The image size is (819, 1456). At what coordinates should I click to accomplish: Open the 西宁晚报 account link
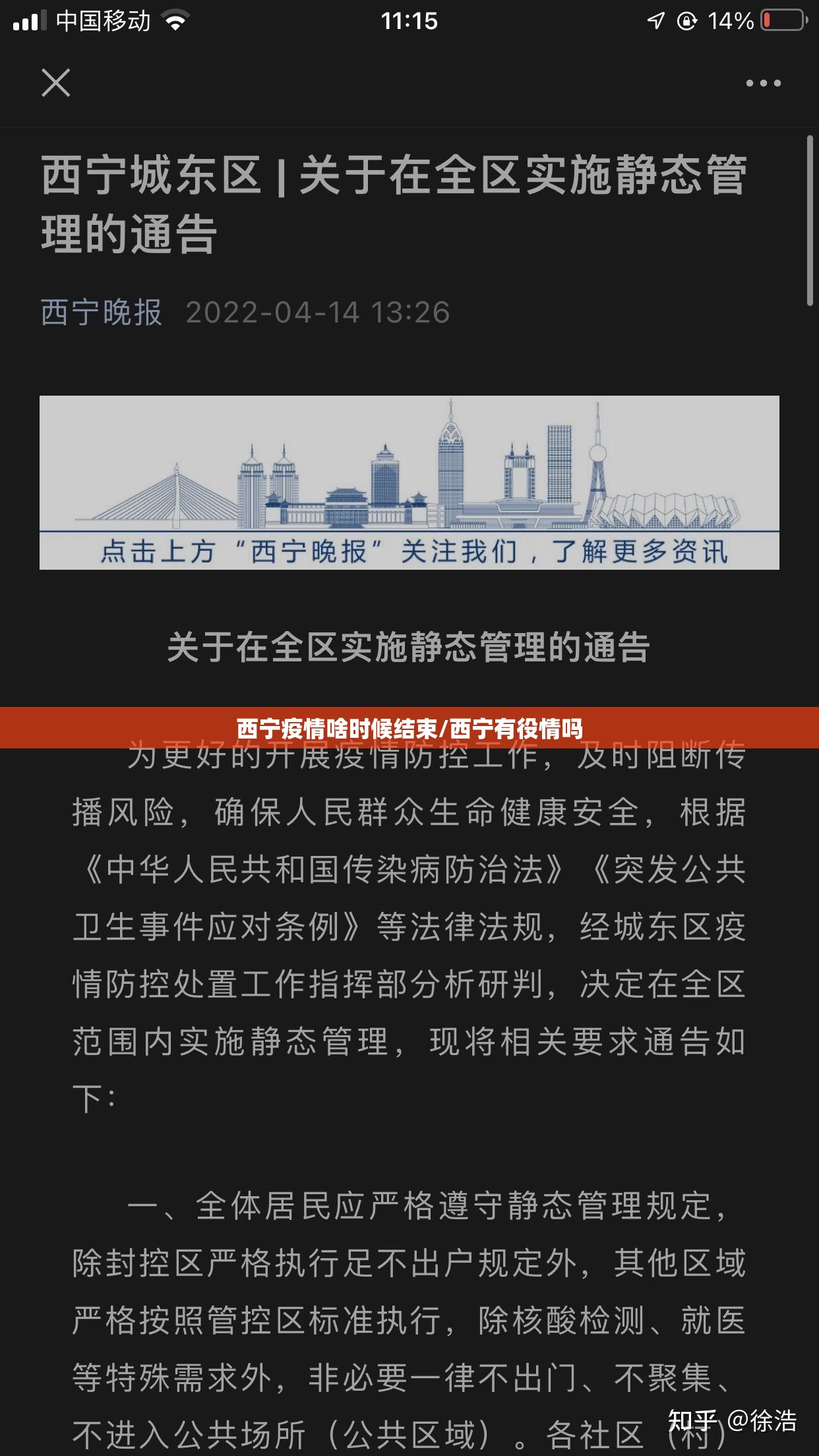tap(101, 312)
